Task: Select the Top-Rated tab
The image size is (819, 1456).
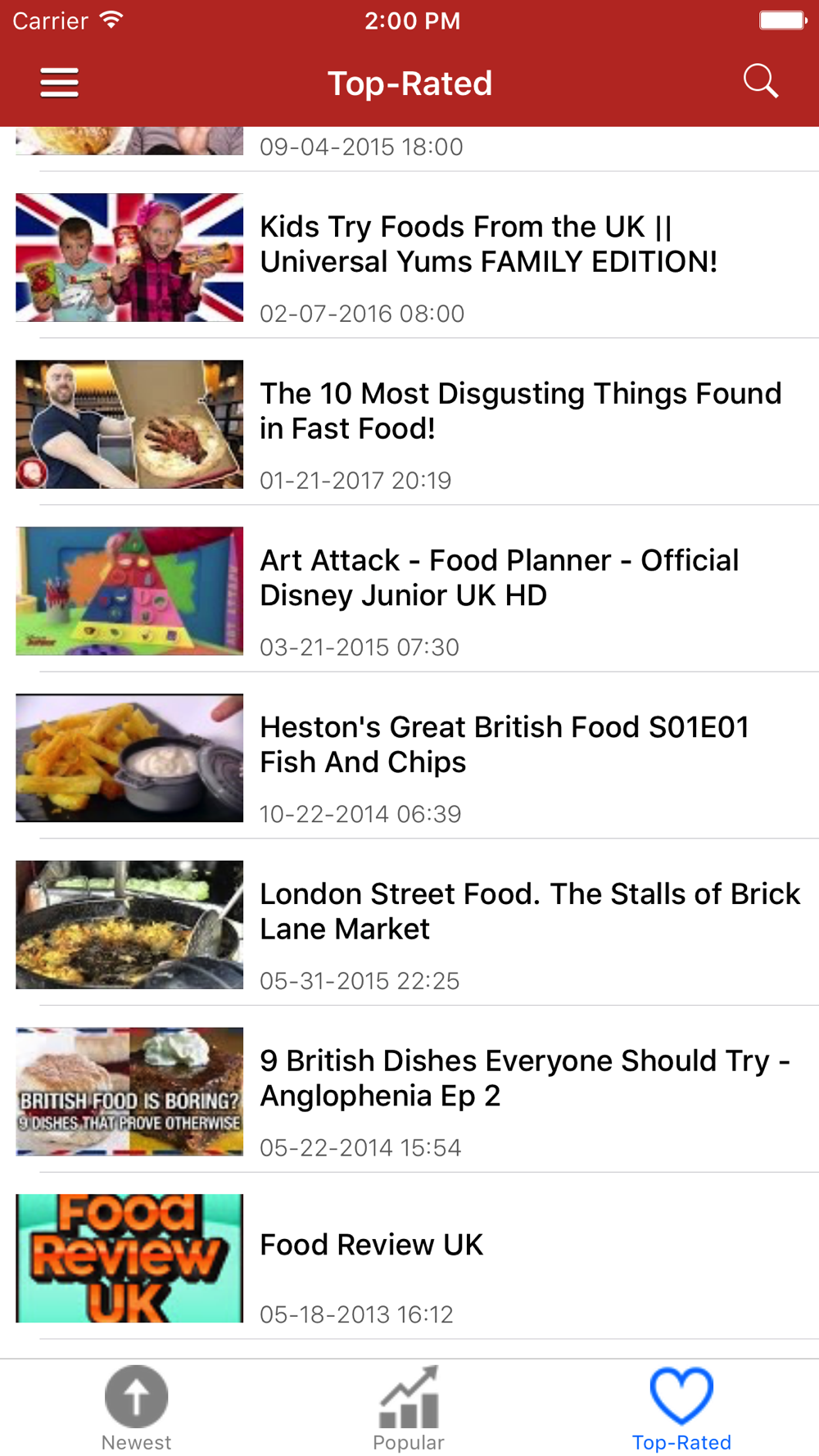Action: tap(681, 1408)
